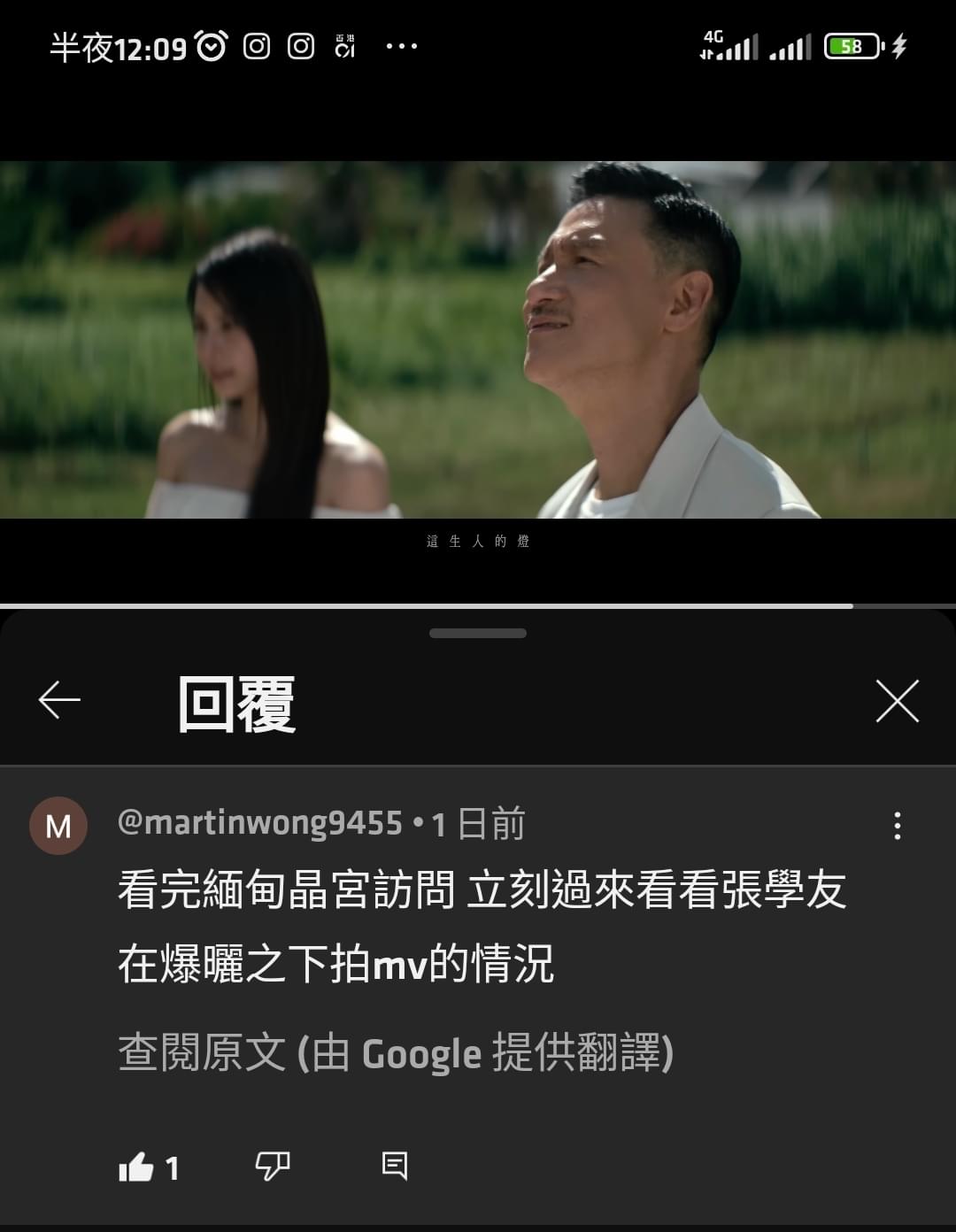Like the comment with the thumbs up icon
The height and width of the screenshot is (1232, 956).
137,1167
